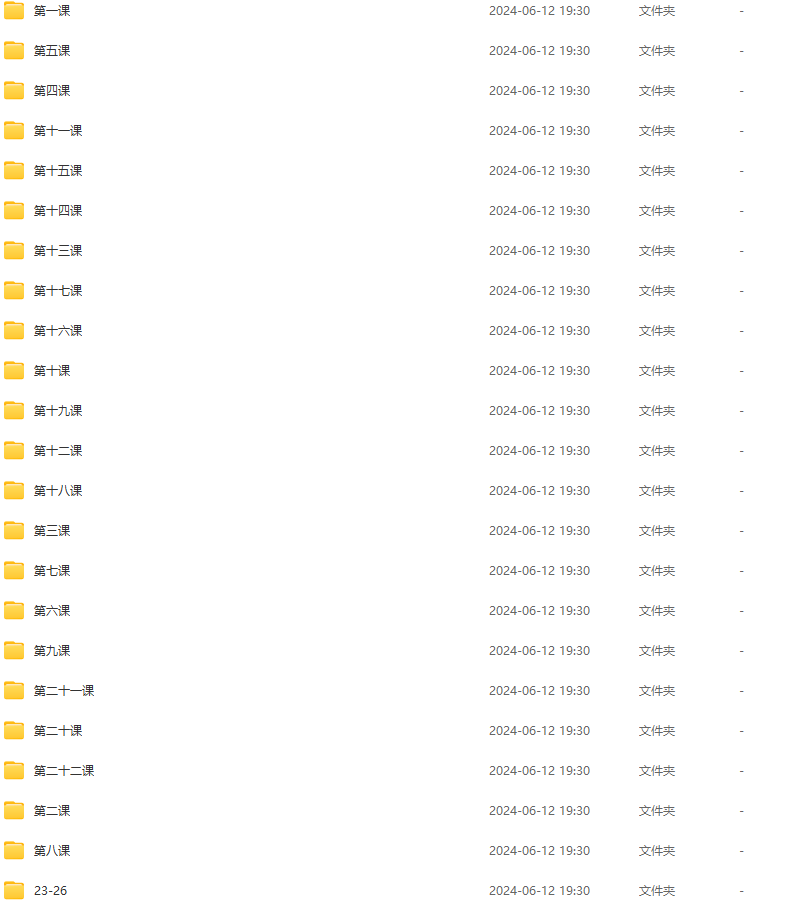This screenshot has height=911, width=793.
Task: Tap the 第十四课 folder row
Action: pyautogui.click(x=58, y=211)
